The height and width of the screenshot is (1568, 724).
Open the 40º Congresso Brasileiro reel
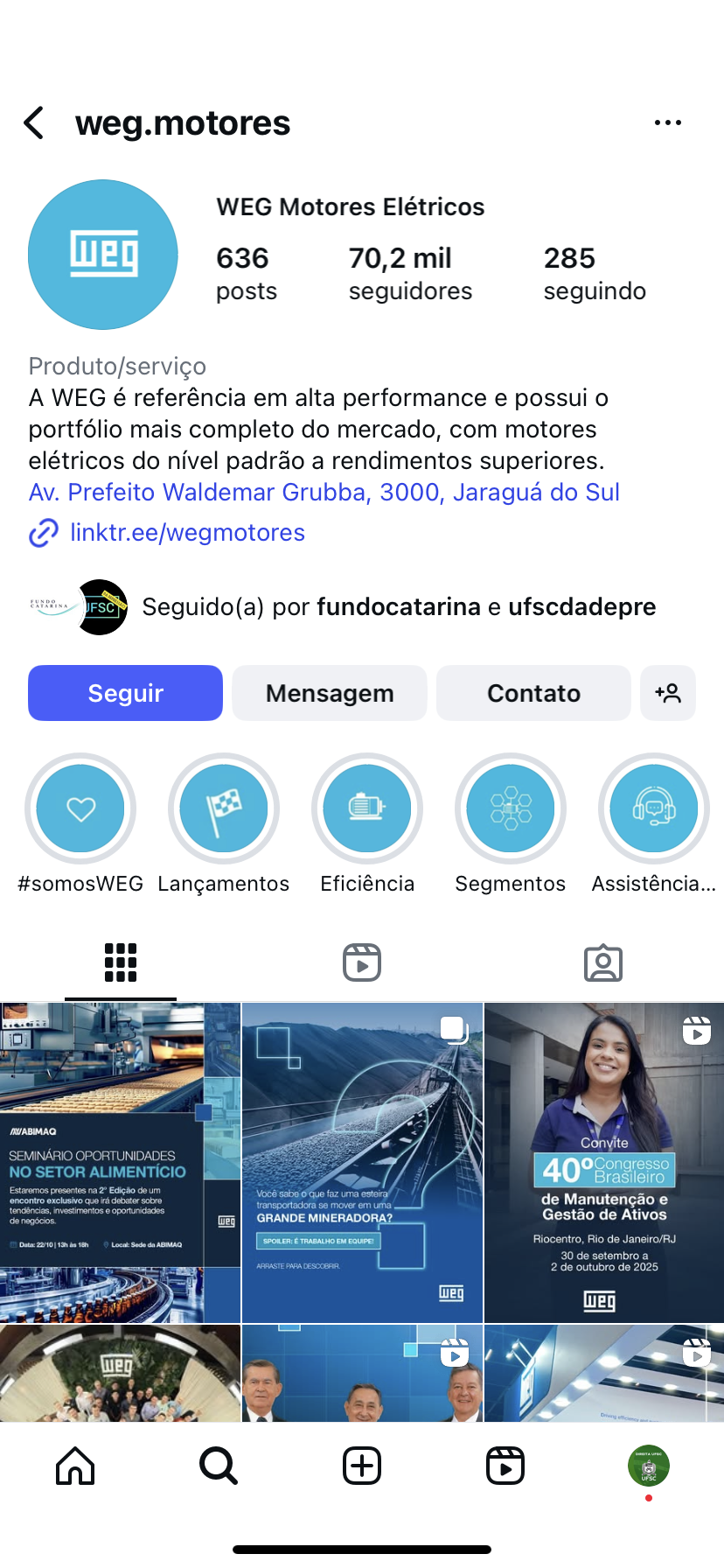(x=604, y=1162)
